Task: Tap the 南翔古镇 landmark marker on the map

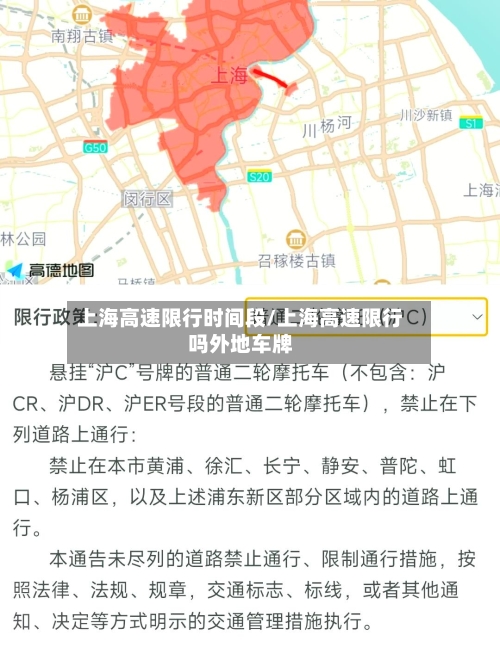Action: [82, 15]
